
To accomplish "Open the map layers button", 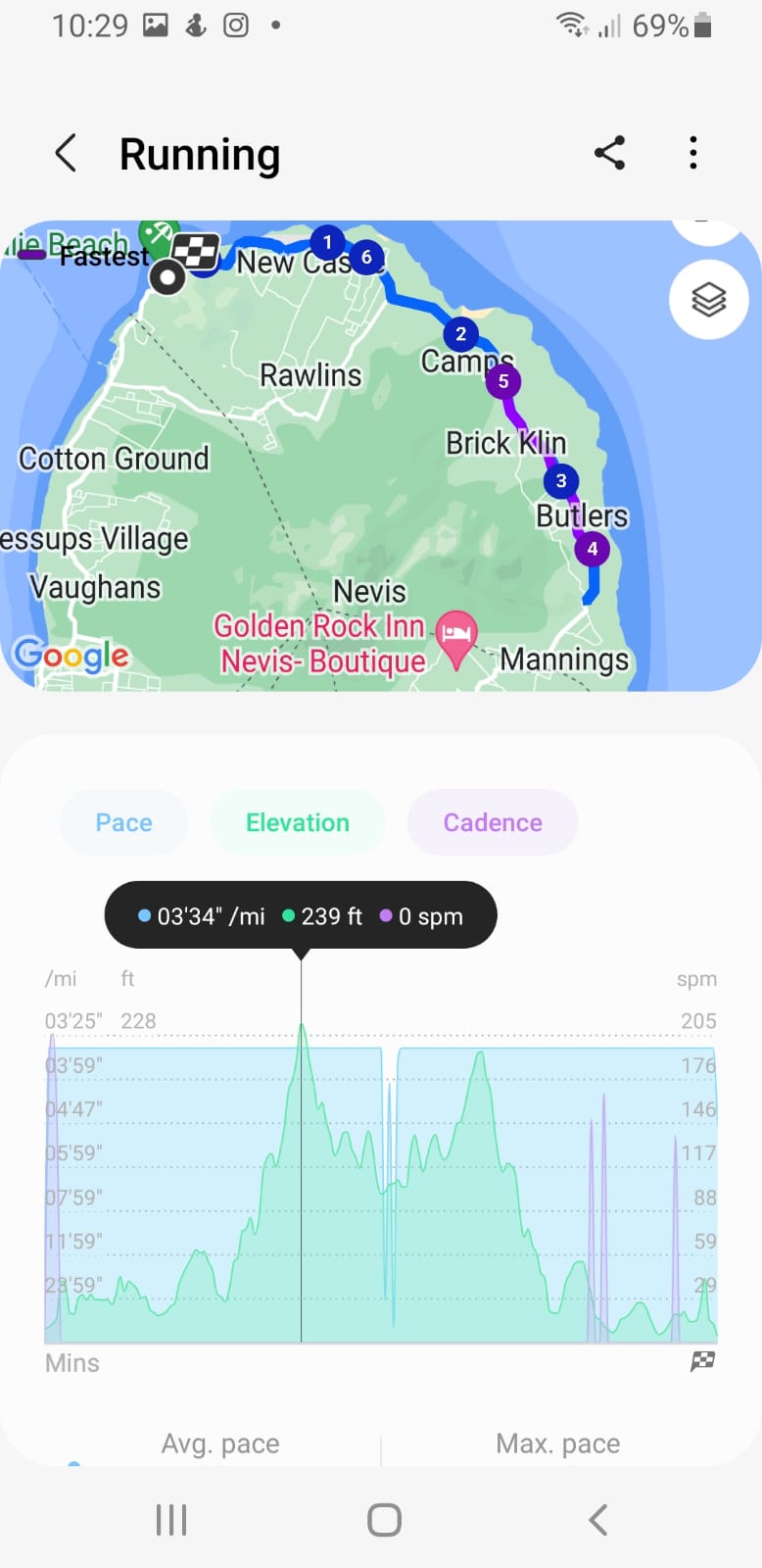I will (708, 299).
